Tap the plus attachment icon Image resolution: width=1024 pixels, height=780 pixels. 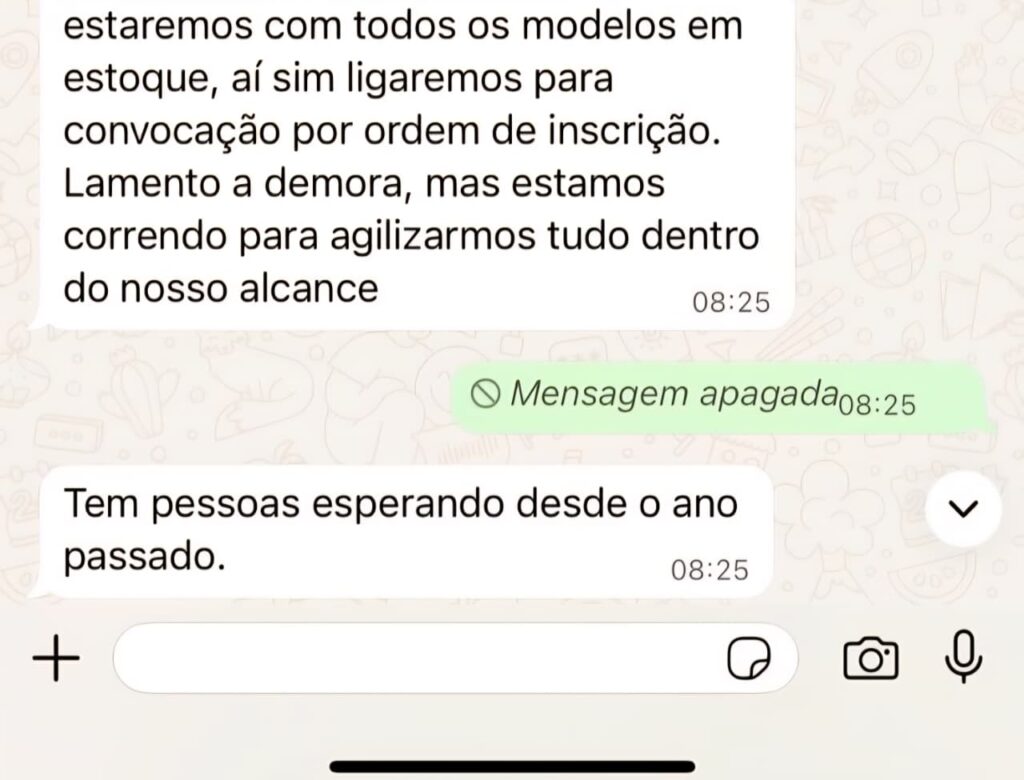pos(56,659)
